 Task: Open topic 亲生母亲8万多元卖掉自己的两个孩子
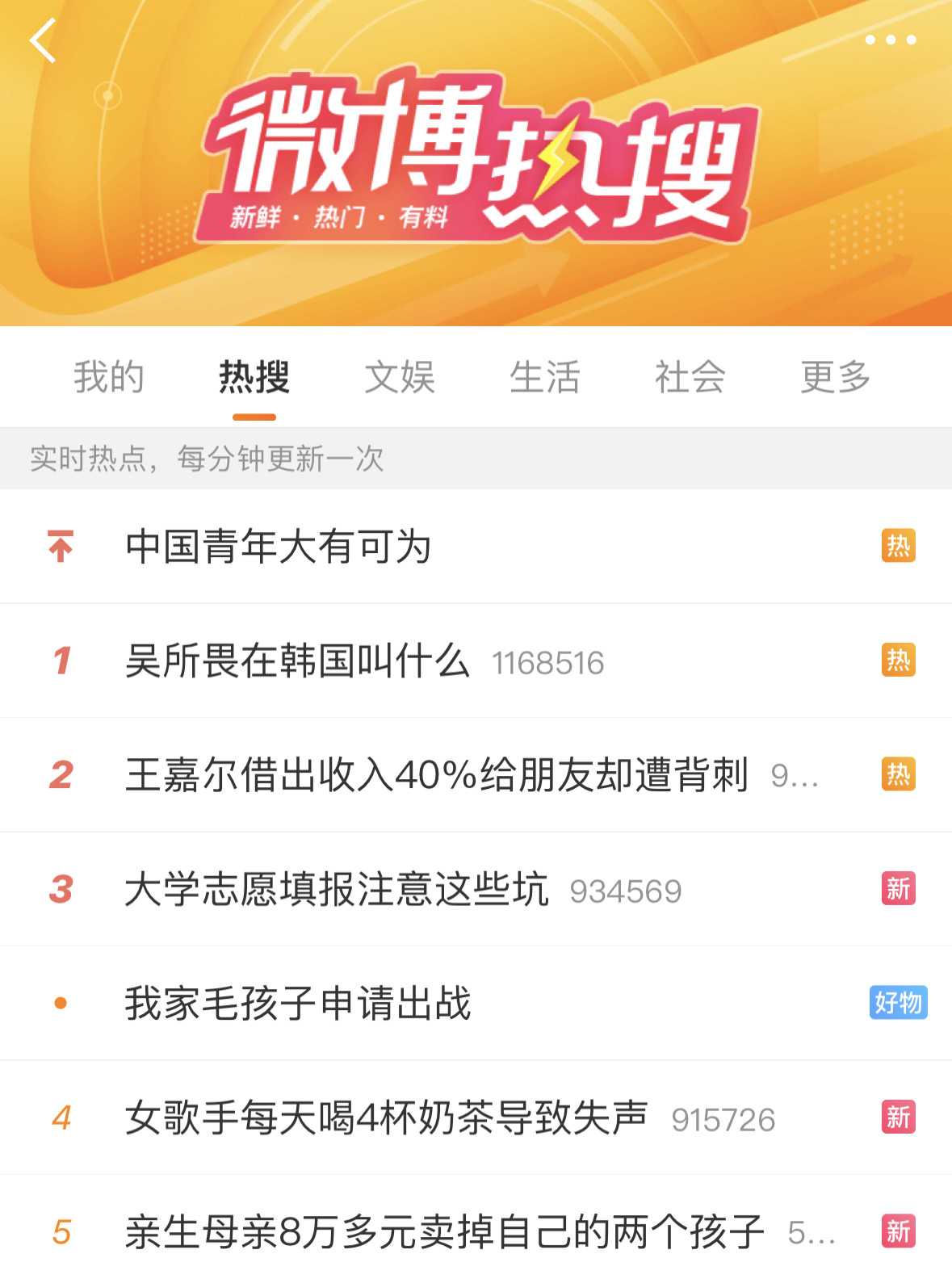tap(444, 1232)
